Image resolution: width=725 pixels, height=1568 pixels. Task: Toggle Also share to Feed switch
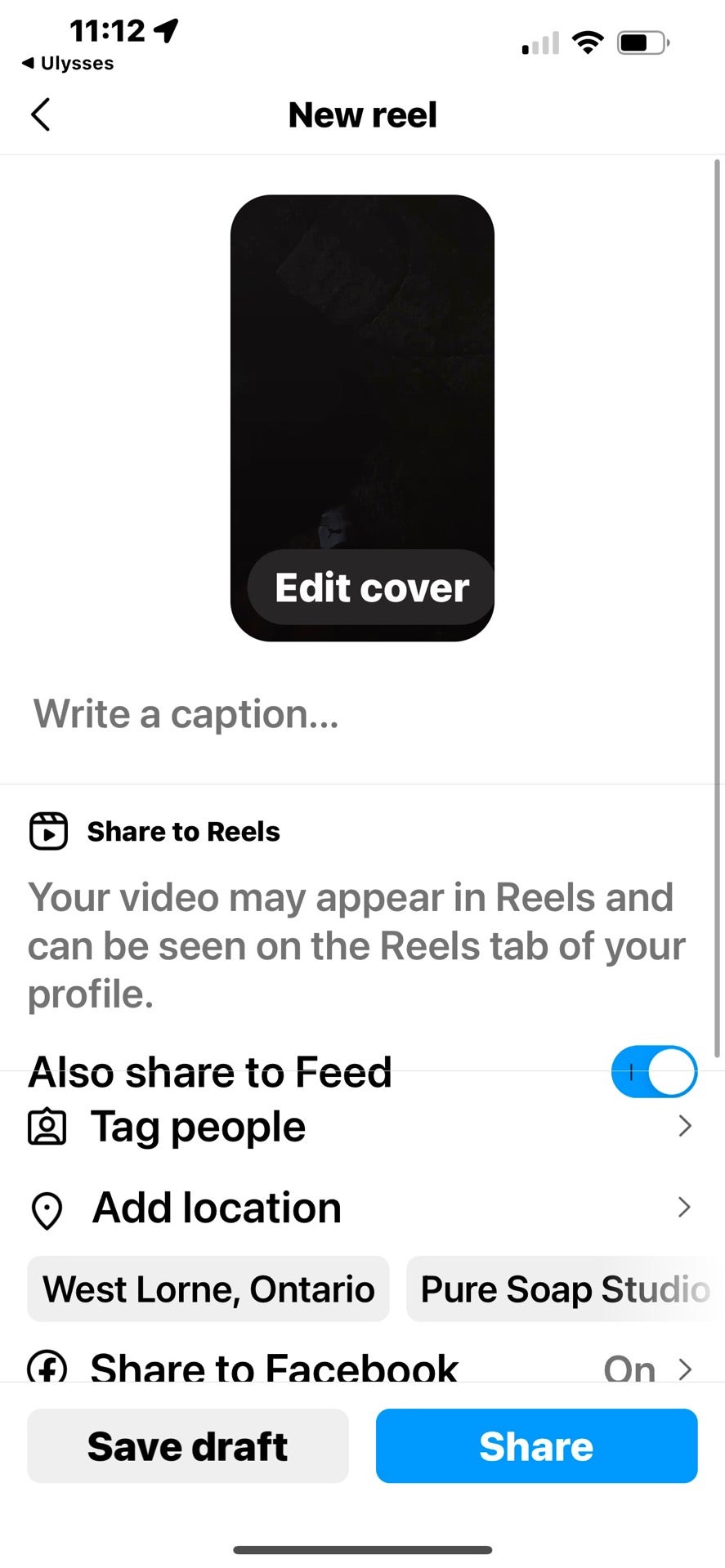tap(653, 1071)
